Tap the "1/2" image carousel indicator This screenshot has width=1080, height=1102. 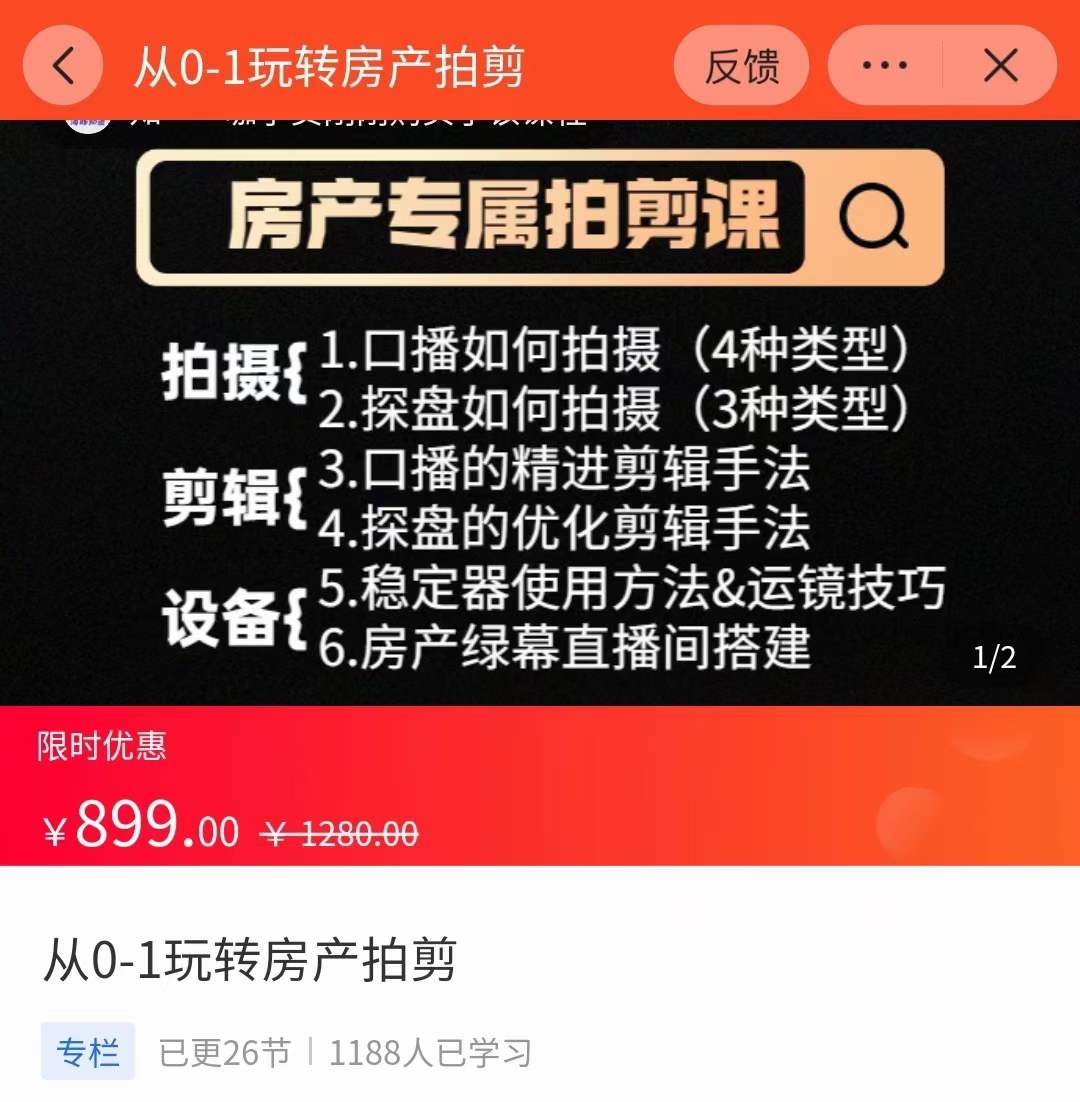[995, 656]
